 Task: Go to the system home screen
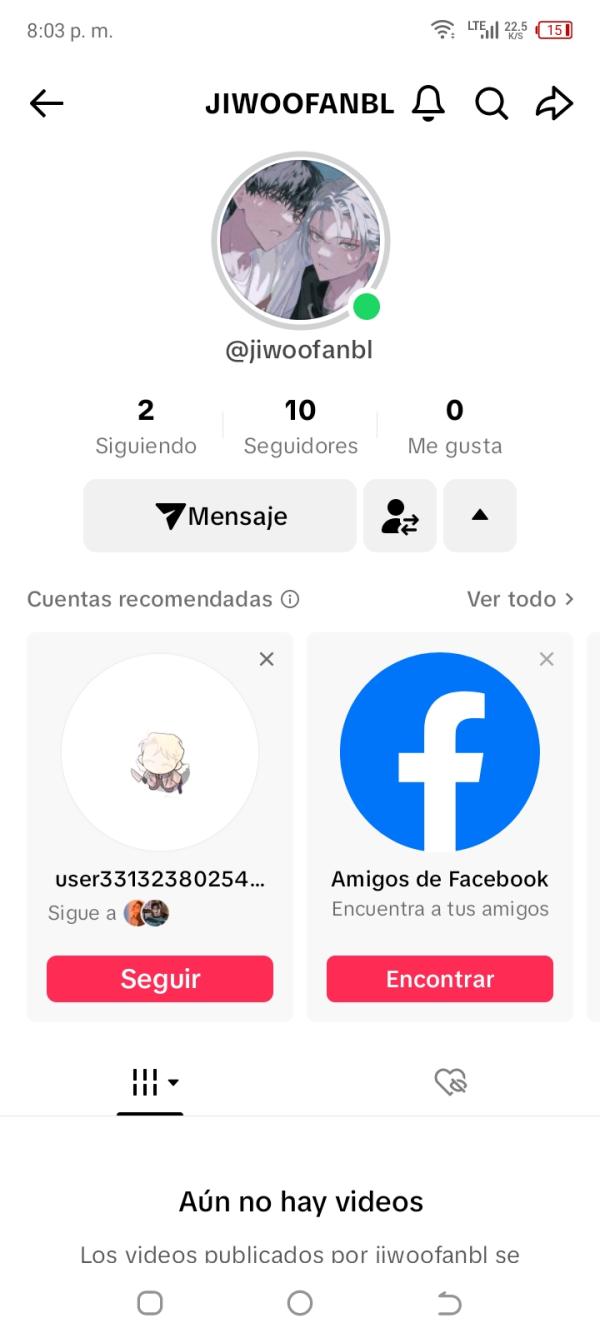(300, 1303)
